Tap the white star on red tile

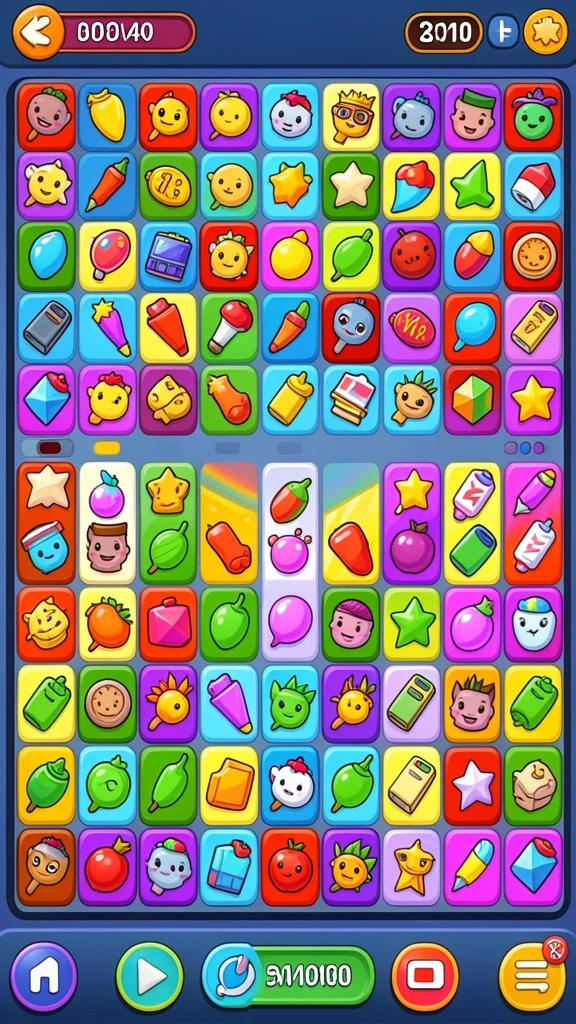pos(472,786)
